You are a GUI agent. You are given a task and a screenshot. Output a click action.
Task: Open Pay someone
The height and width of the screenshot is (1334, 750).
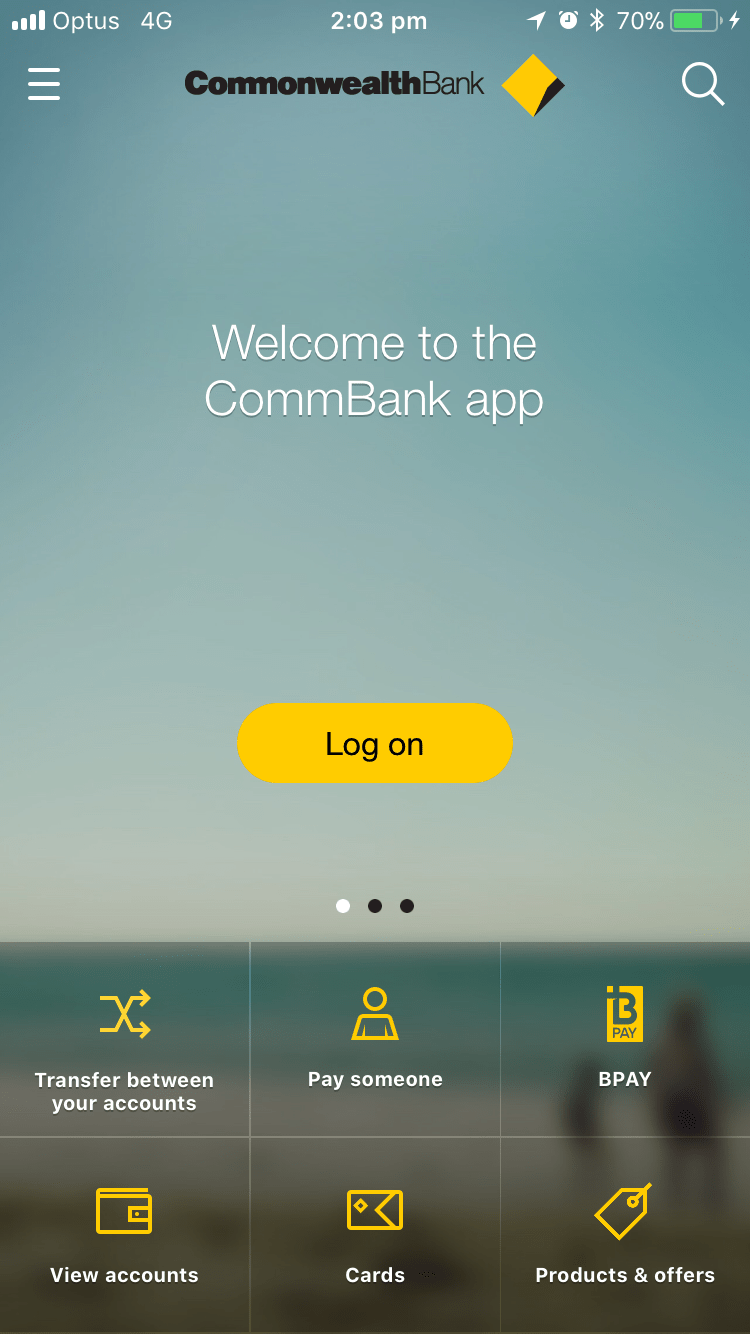coord(375,1040)
